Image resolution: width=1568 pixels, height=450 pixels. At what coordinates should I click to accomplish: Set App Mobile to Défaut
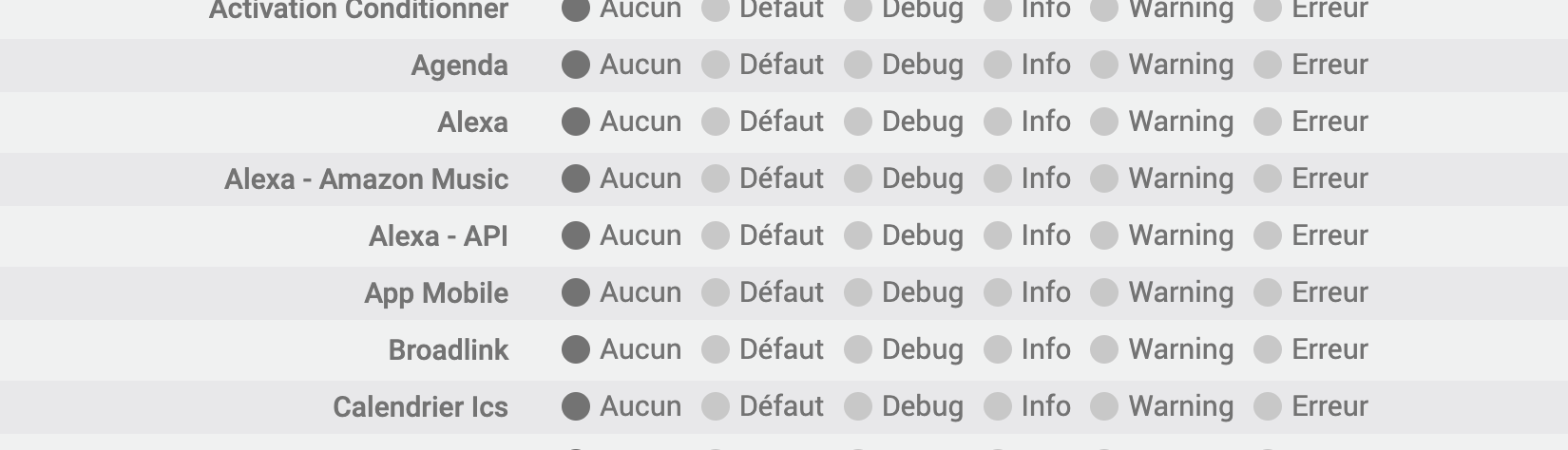coord(716,292)
